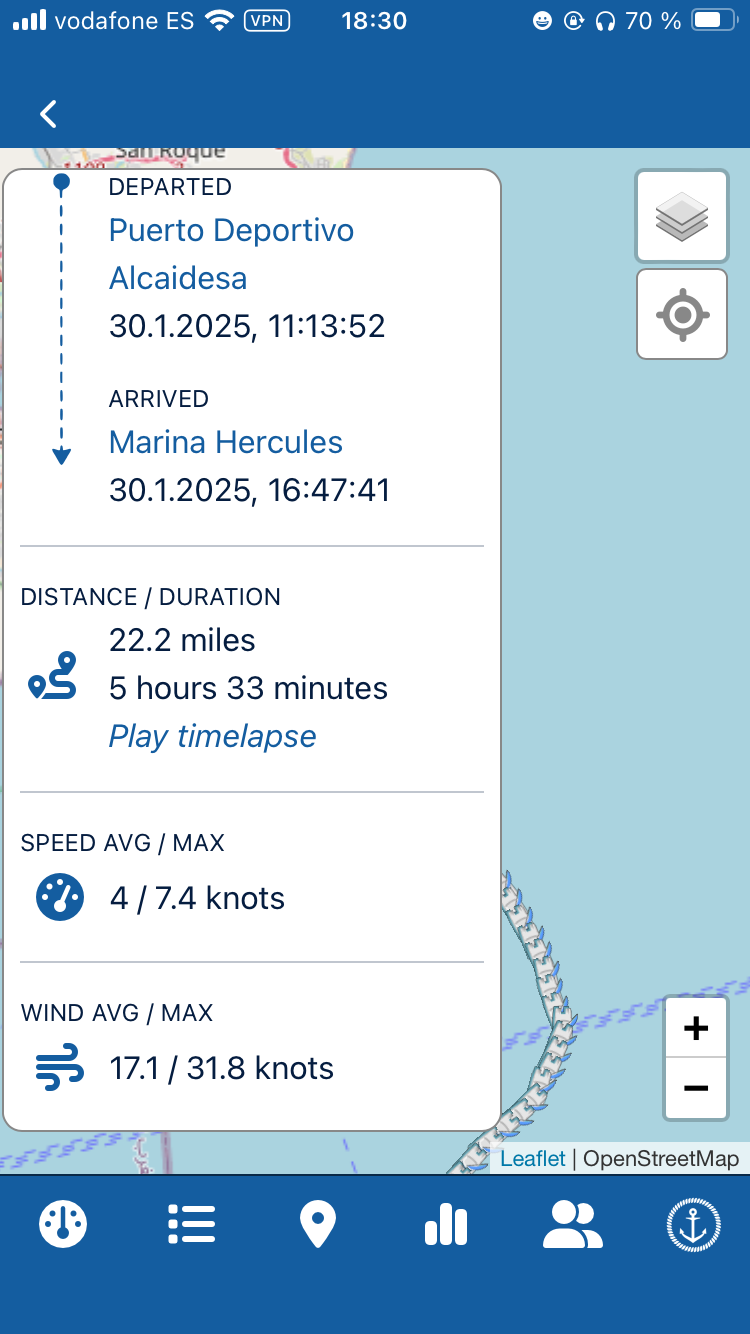Screen dimensions: 750x1334
Task: Switch to the anchor tab
Action: point(693,1224)
